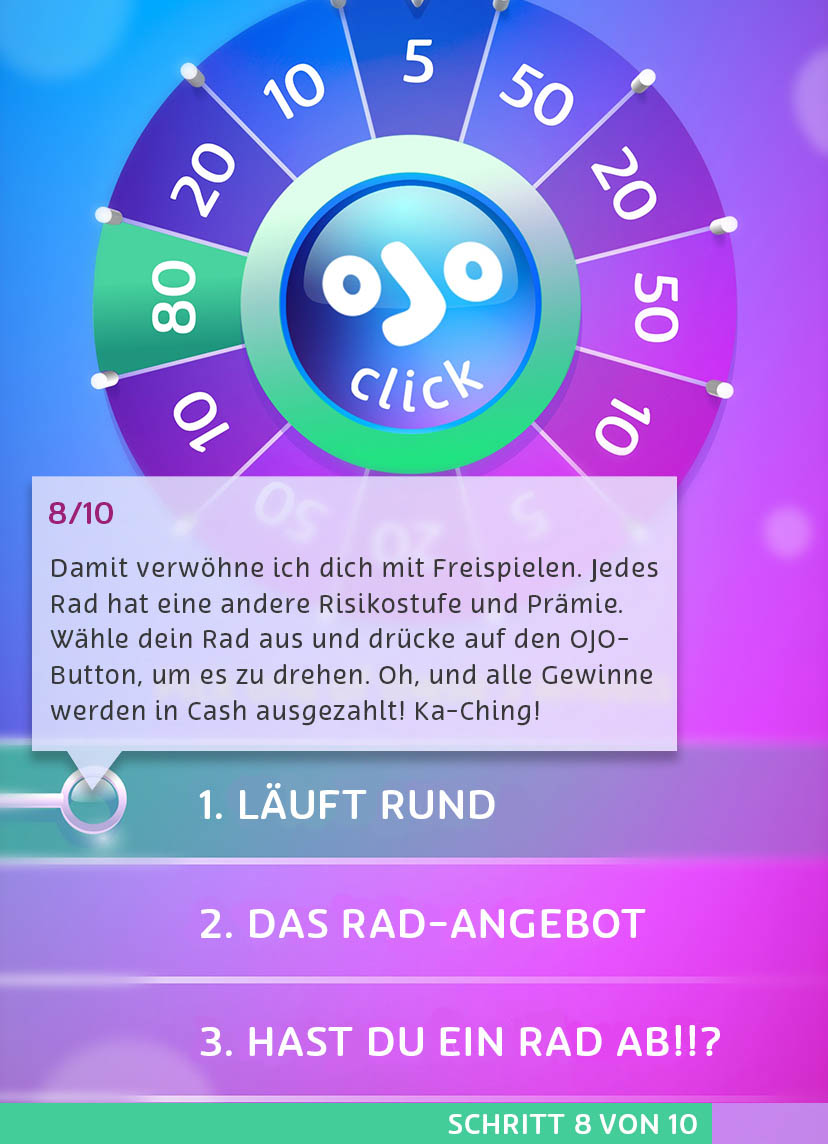Select the wheel 1. Läuft Rund
Screen dimensions: 828x1144
(x=346, y=806)
